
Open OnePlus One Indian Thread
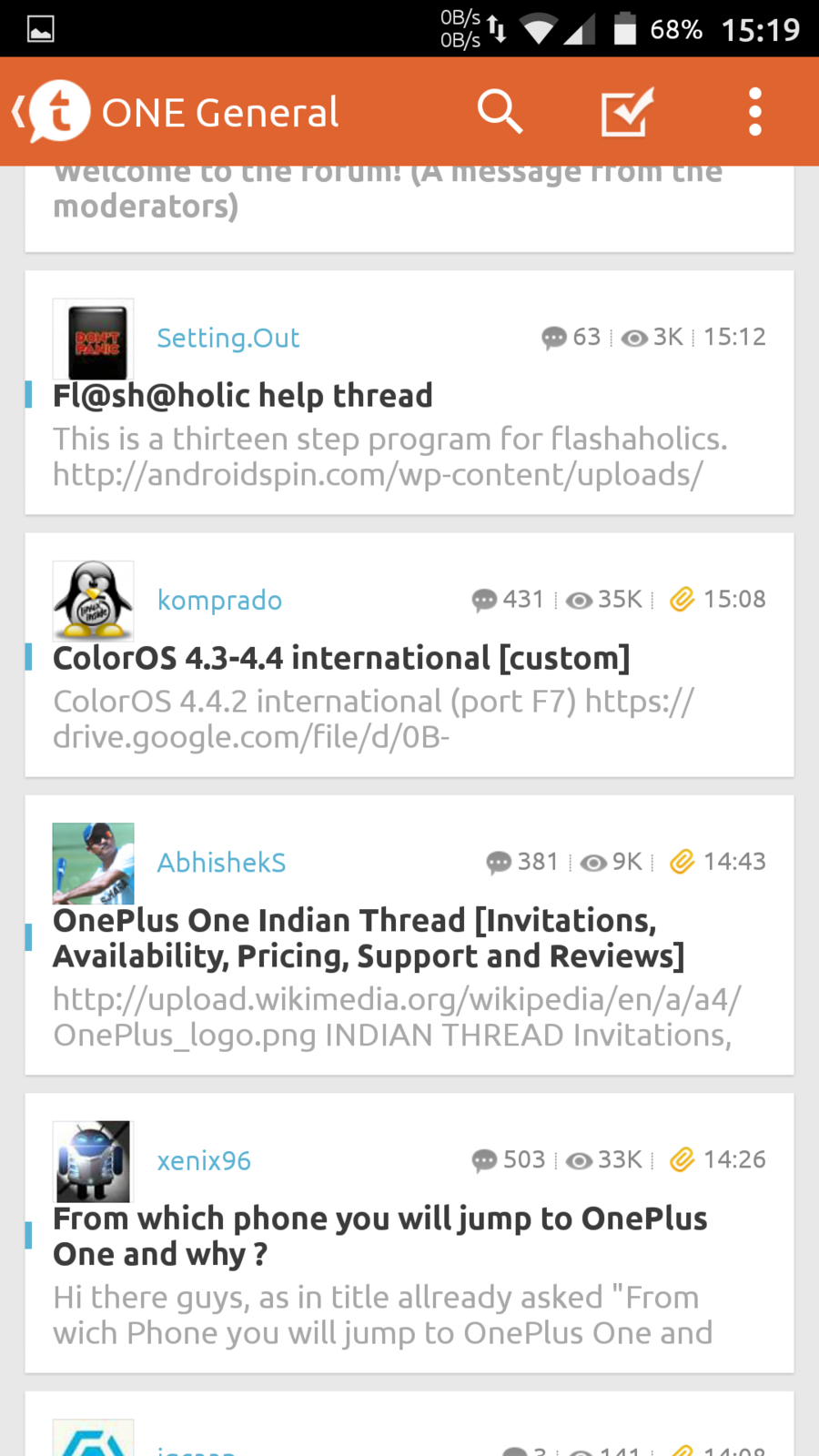pyautogui.click(x=368, y=938)
